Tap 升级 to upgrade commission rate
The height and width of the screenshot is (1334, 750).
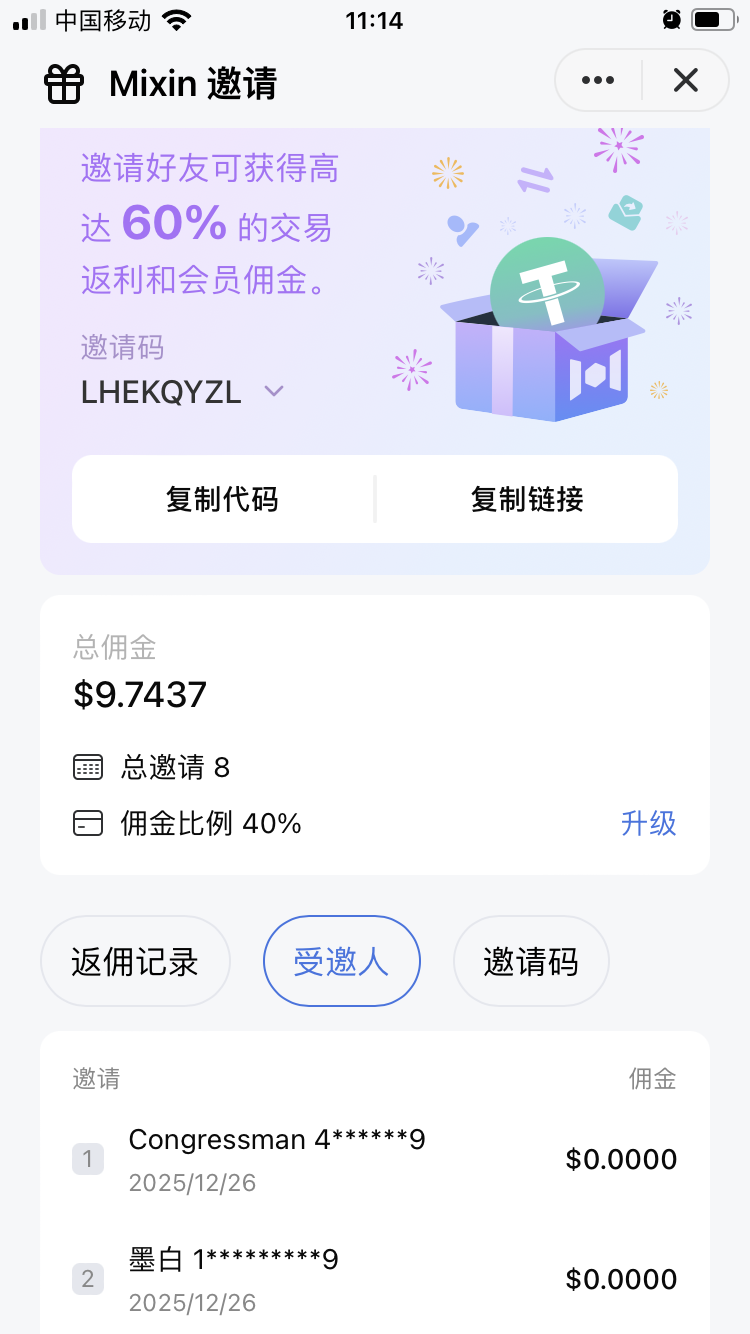(x=649, y=823)
